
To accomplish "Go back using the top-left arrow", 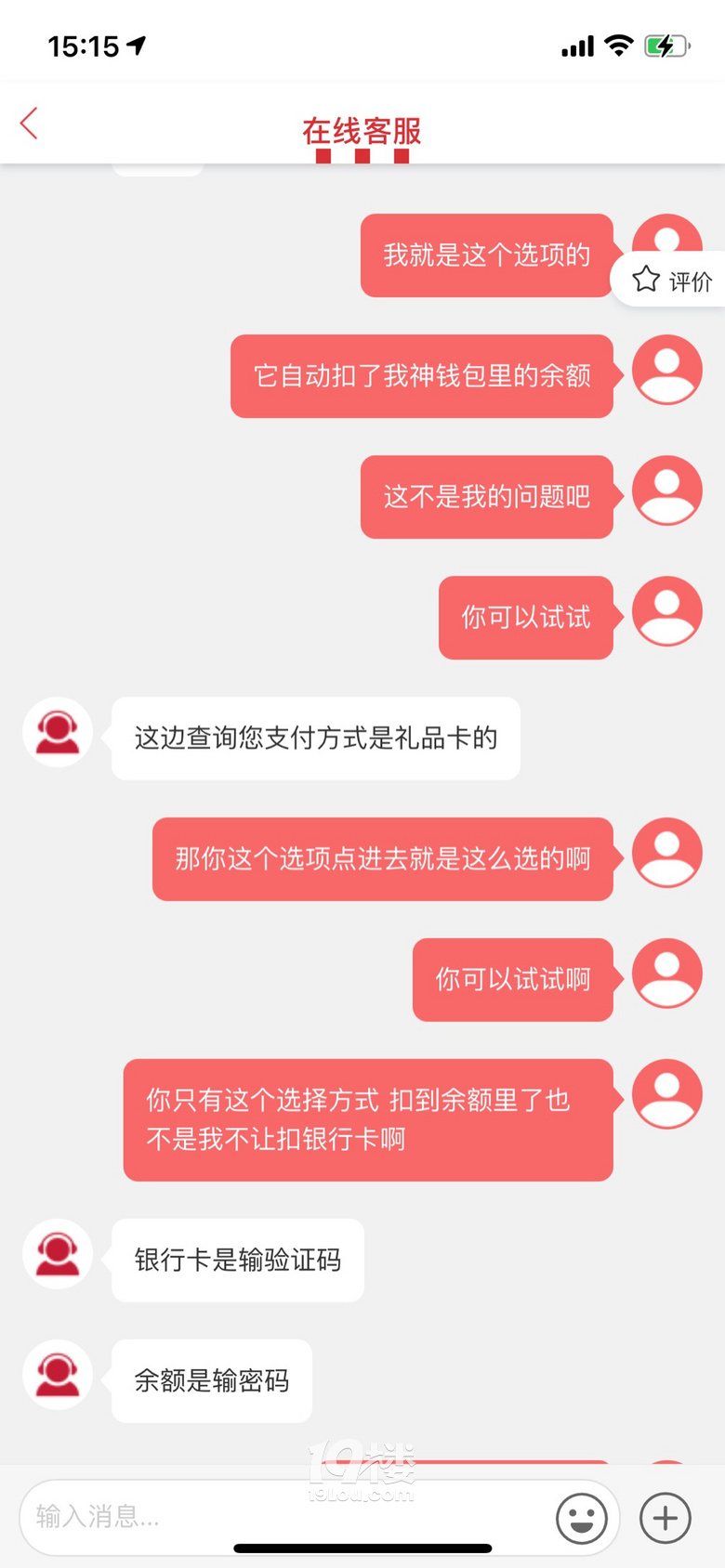I will click(x=29, y=123).
